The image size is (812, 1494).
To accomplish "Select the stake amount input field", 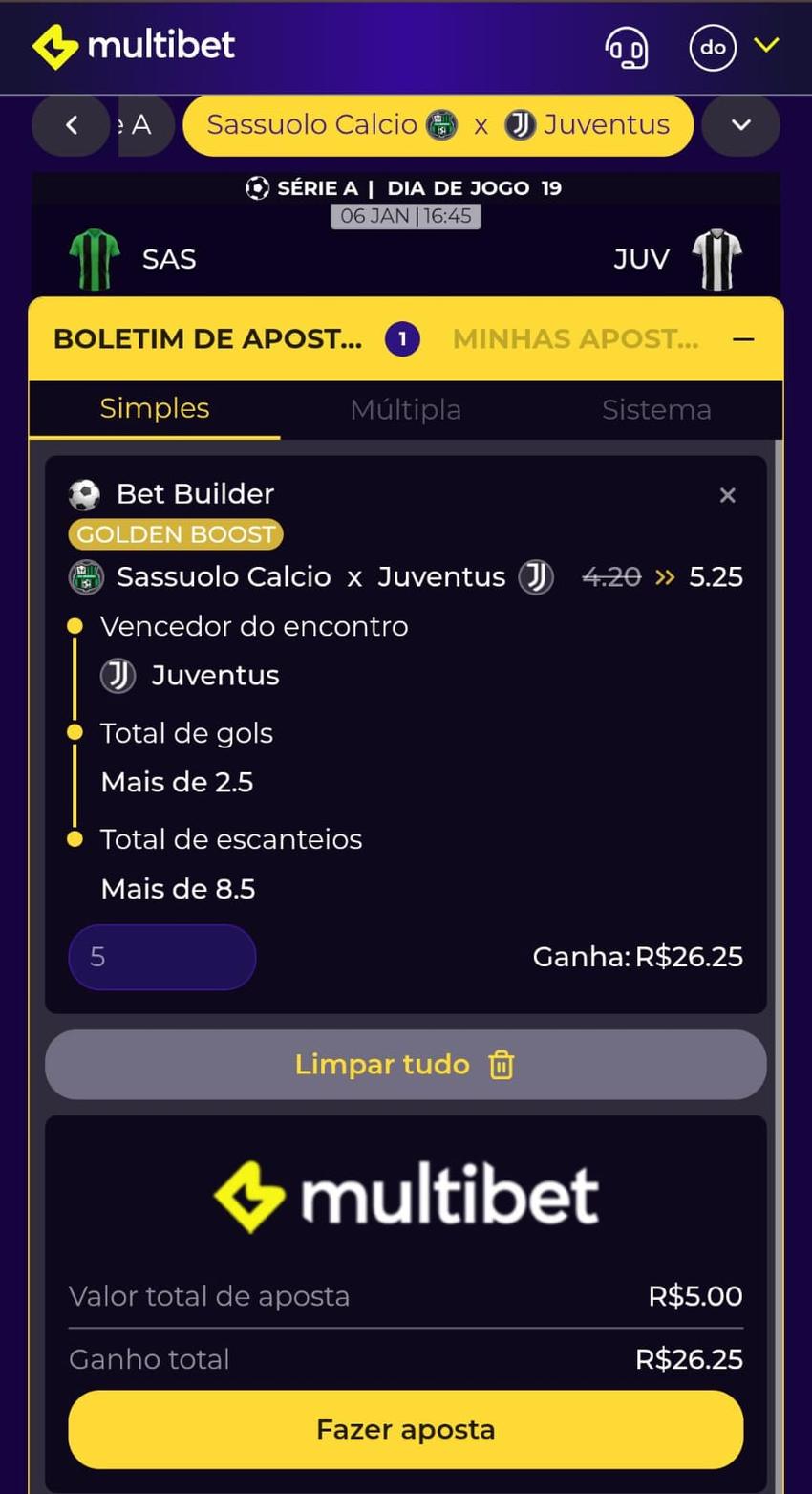I will (160, 956).
